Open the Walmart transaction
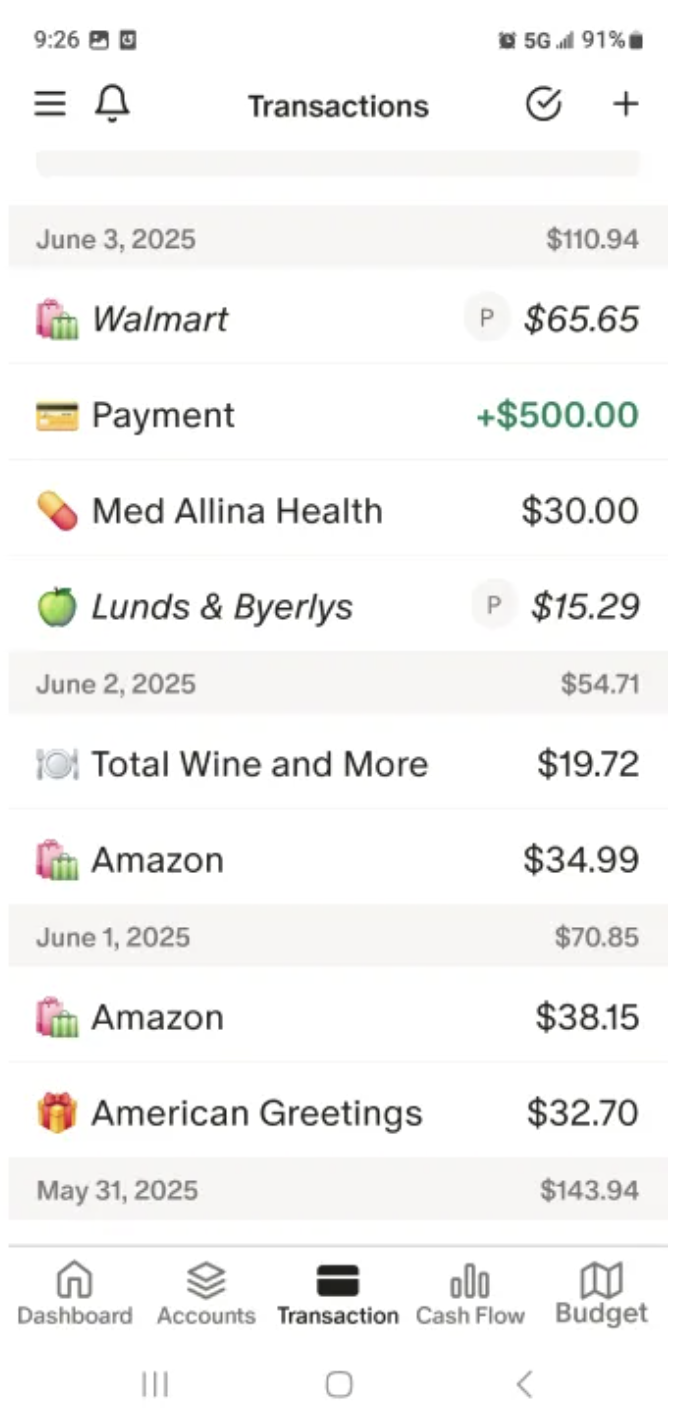The height and width of the screenshot is (1420, 678). [x=338, y=319]
